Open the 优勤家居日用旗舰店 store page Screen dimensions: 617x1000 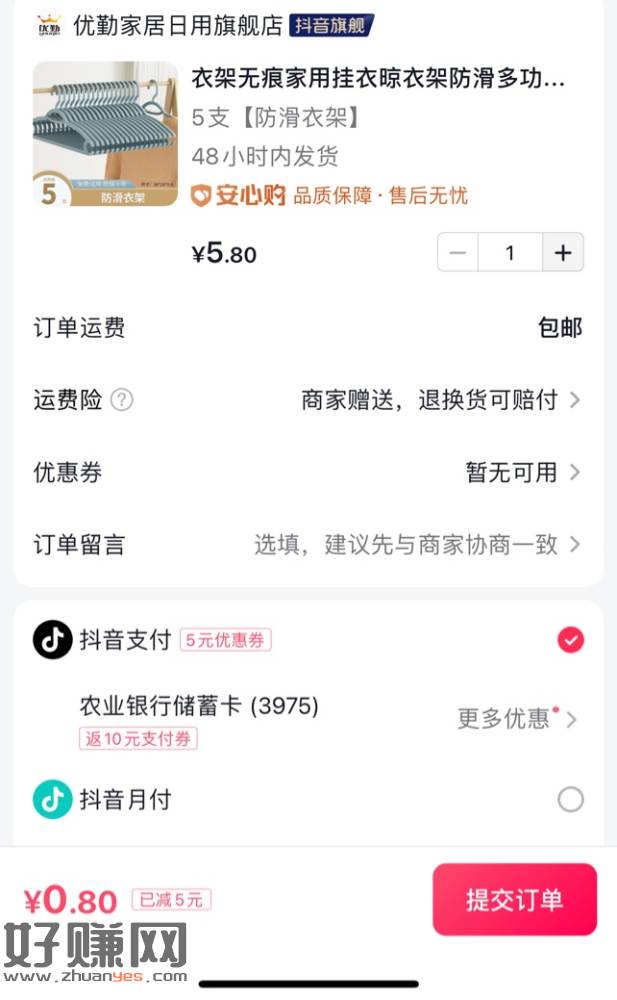pos(178,25)
